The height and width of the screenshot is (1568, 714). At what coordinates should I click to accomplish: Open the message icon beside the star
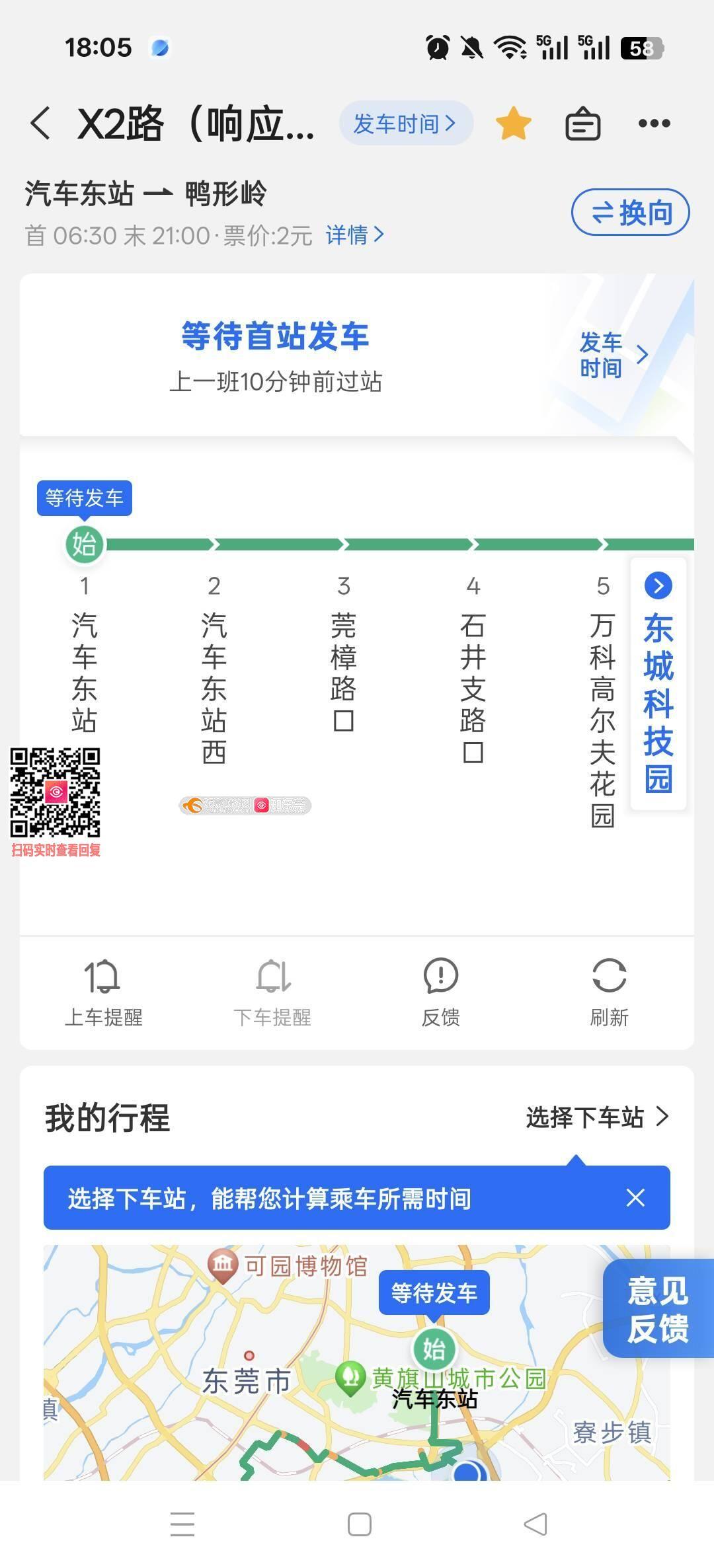click(x=582, y=124)
